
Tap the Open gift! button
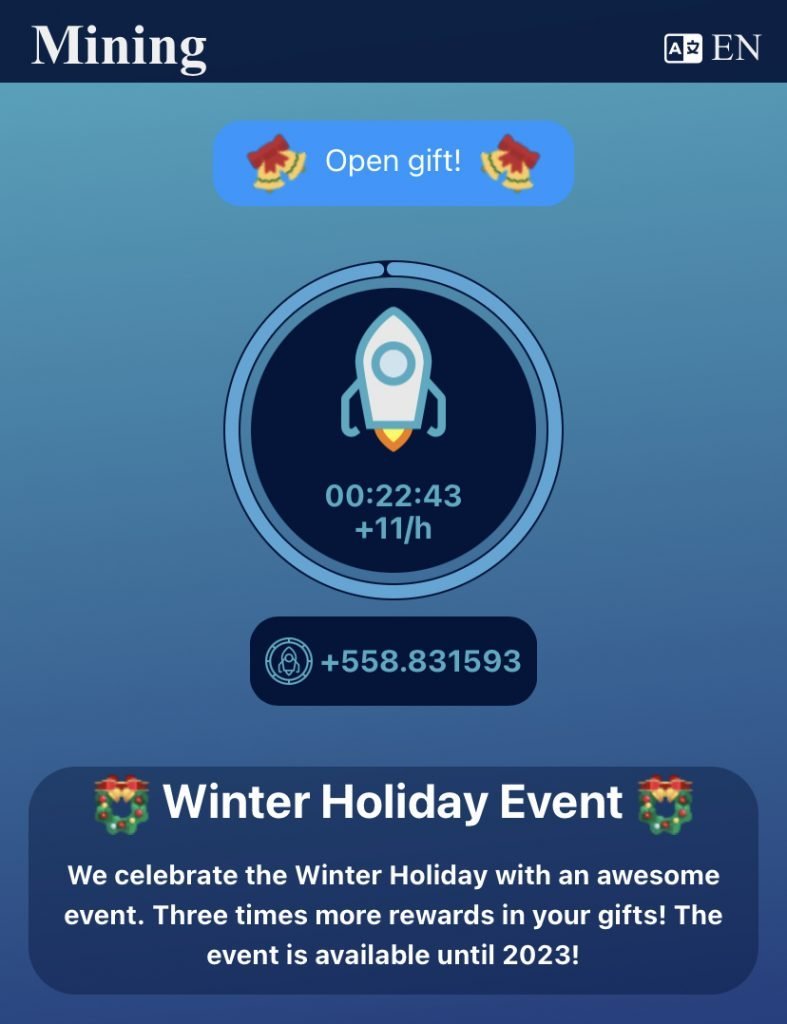(x=393, y=163)
